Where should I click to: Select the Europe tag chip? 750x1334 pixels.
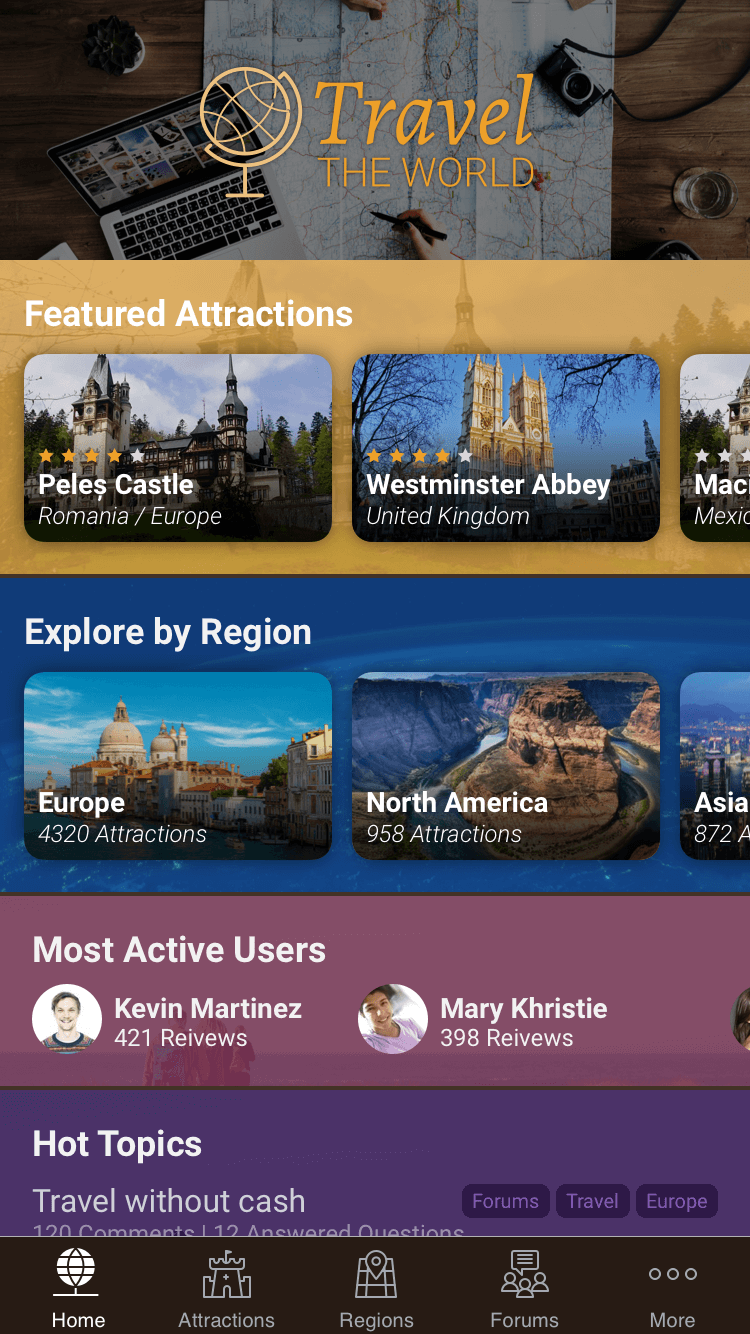pyautogui.click(x=676, y=1201)
